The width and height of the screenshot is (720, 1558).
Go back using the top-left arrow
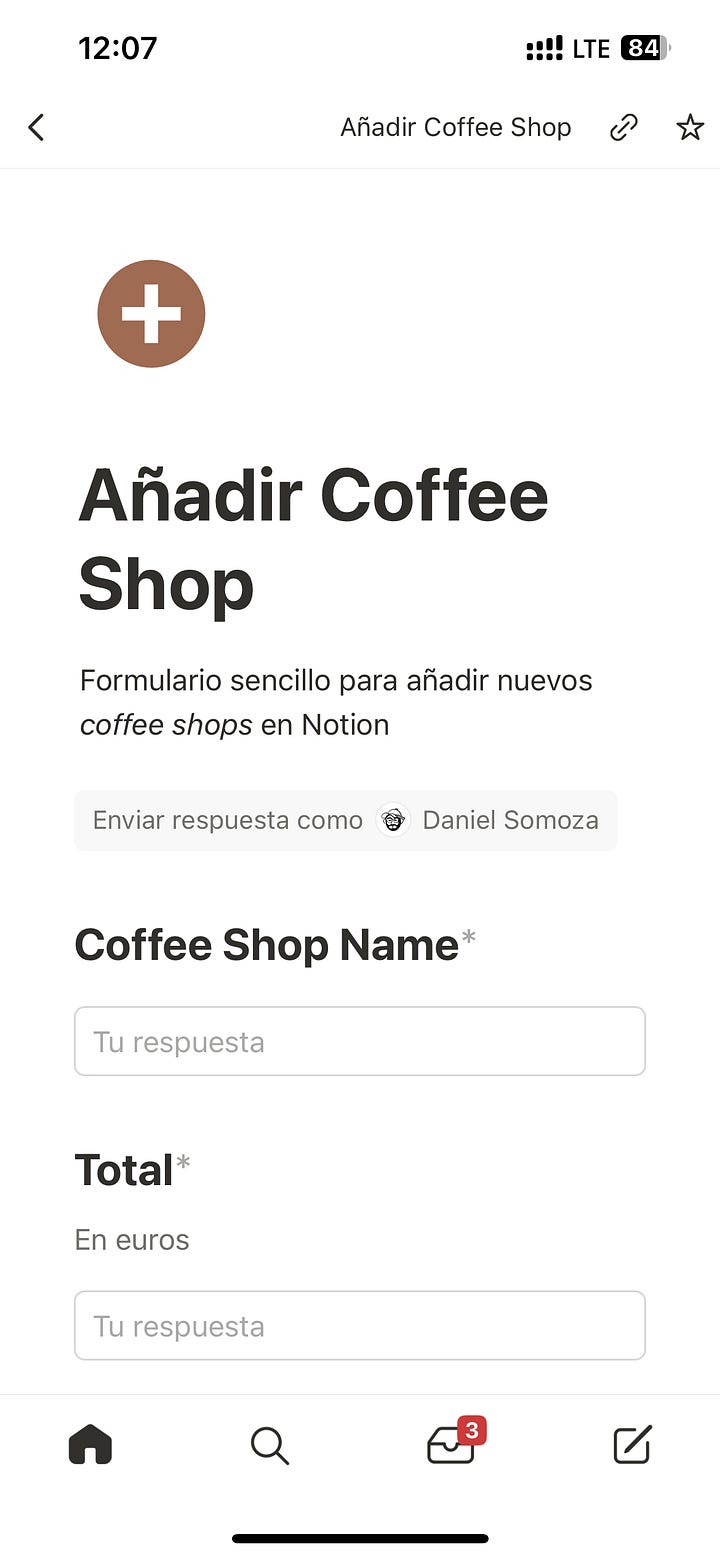tap(37, 127)
